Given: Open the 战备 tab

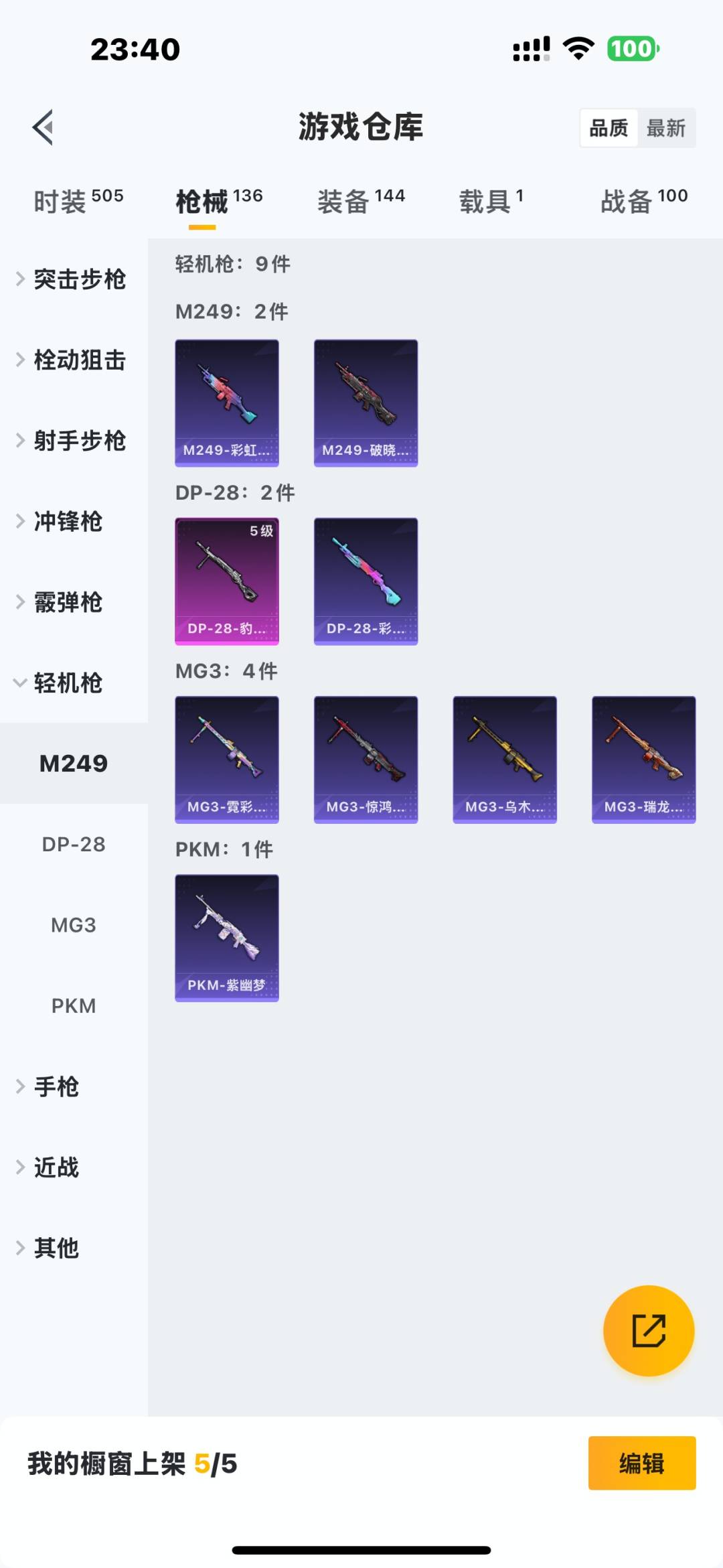Looking at the screenshot, I should click(x=643, y=201).
